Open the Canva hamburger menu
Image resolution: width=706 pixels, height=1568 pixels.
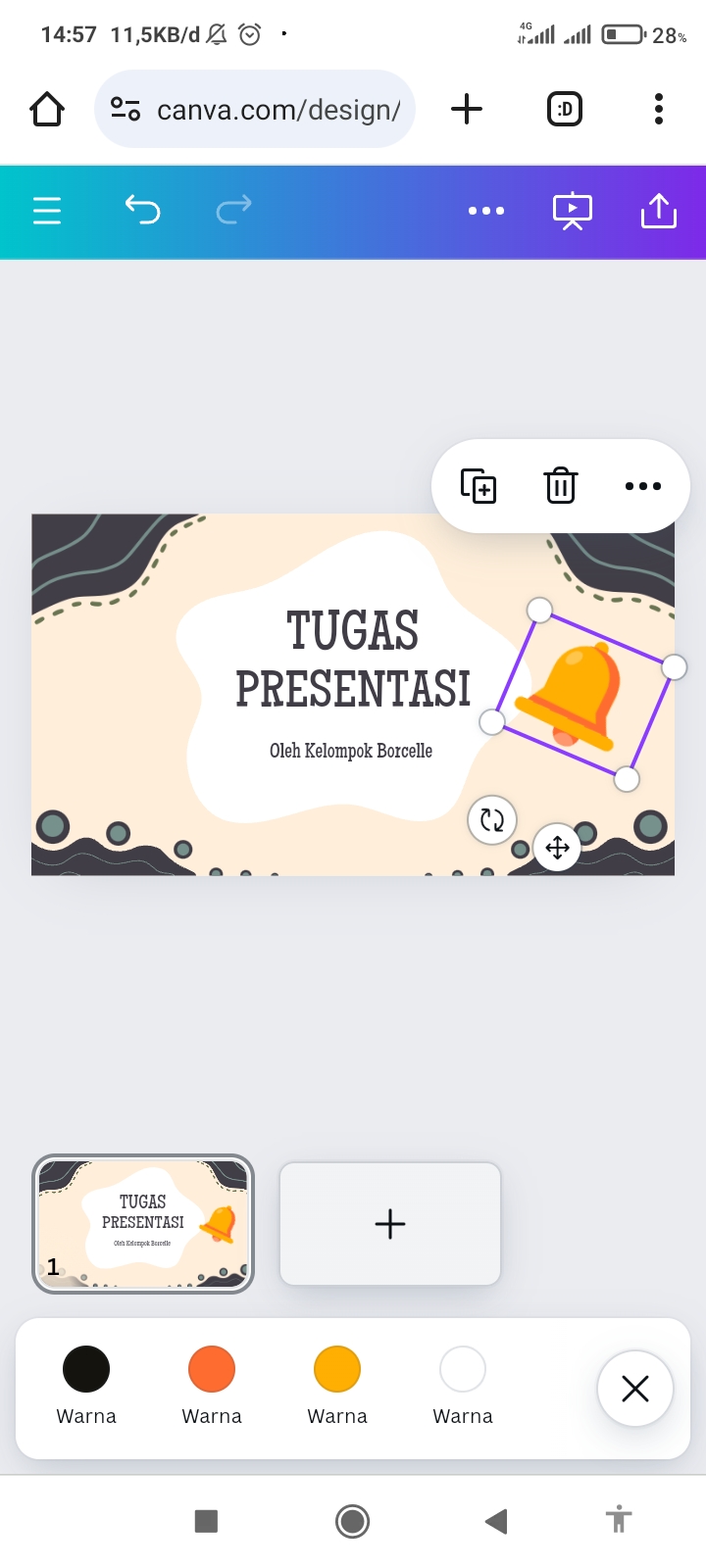coord(47,211)
